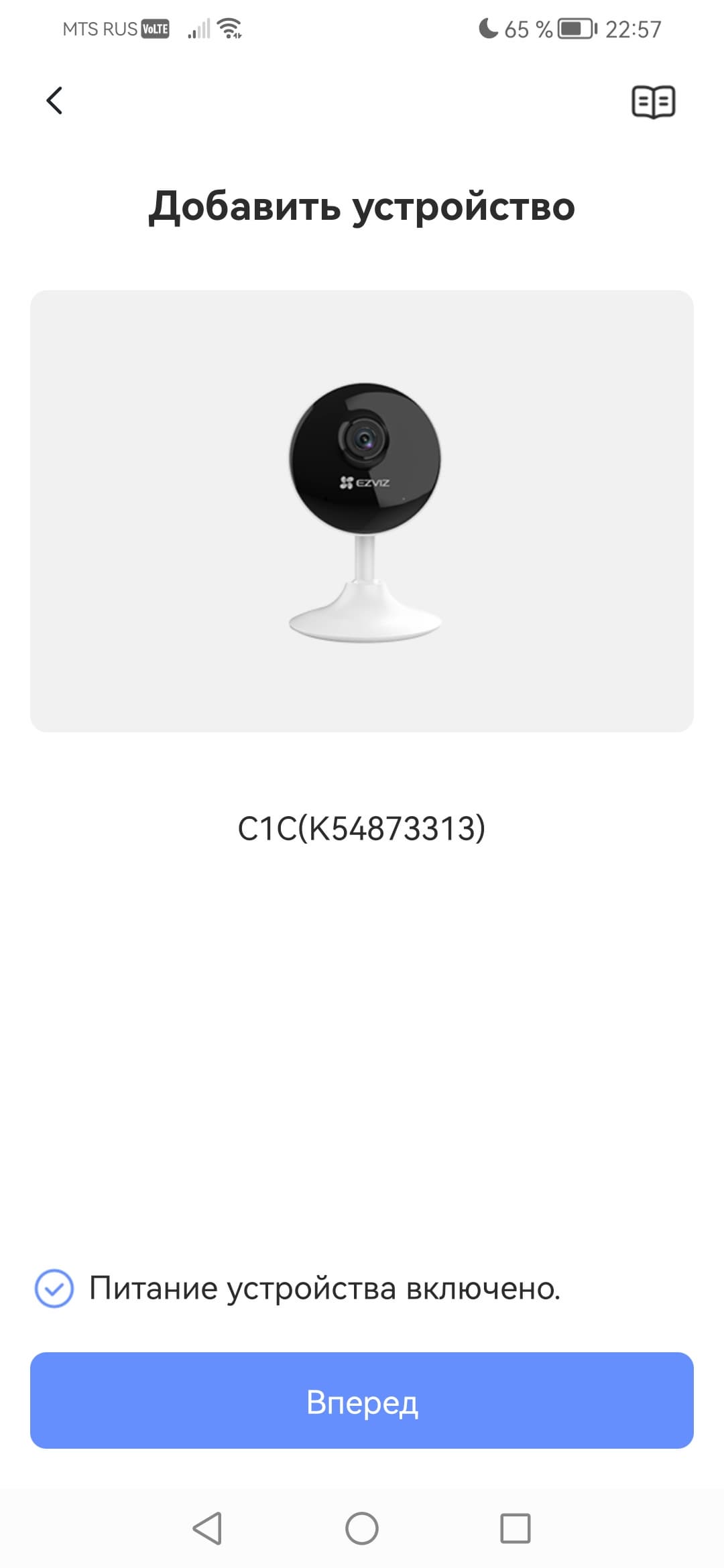
Task: Tap the Вперед button to continue
Action: [x=362, y=1401]
